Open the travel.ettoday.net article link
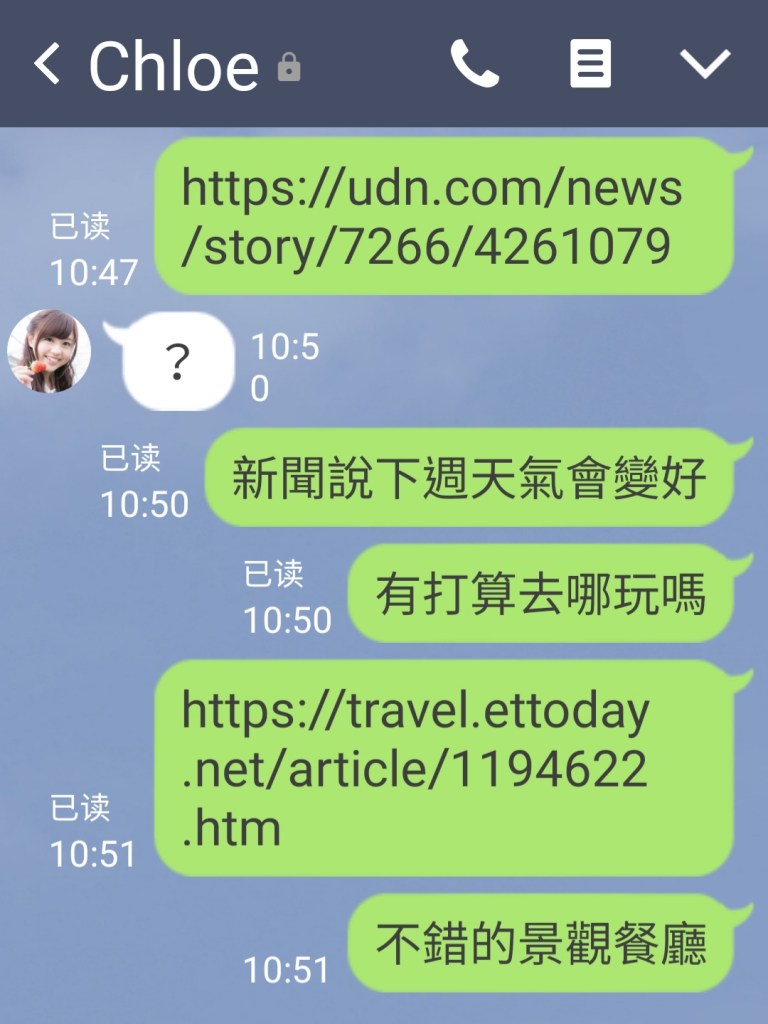 (415, 768)
